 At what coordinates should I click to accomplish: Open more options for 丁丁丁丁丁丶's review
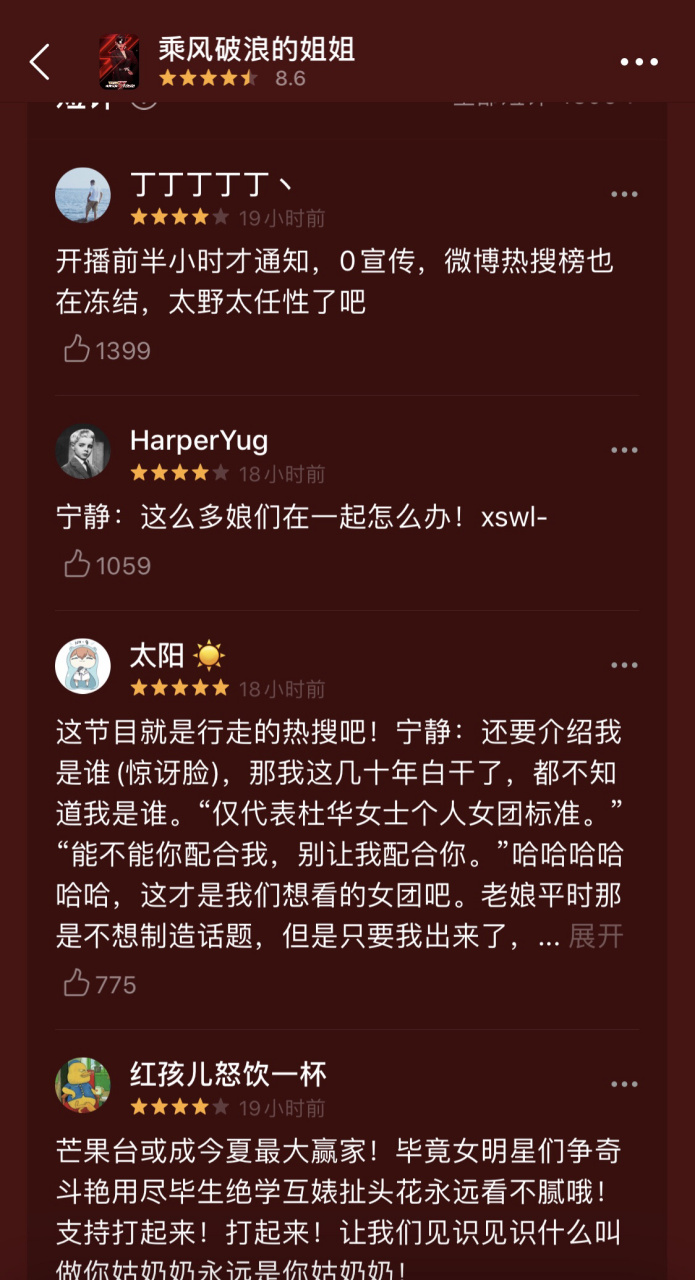(x=624, y=195)
